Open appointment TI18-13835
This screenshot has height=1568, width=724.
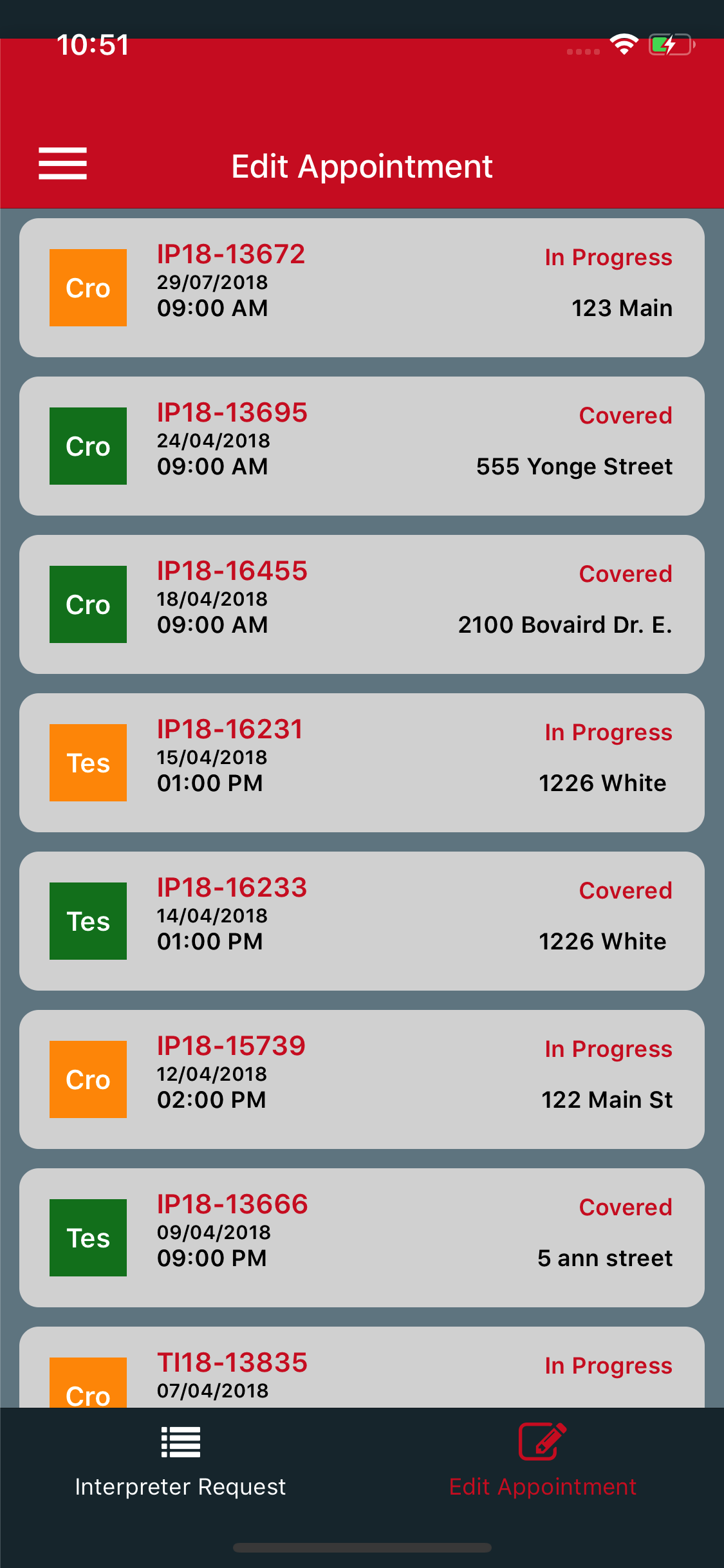coord(362,1367)
